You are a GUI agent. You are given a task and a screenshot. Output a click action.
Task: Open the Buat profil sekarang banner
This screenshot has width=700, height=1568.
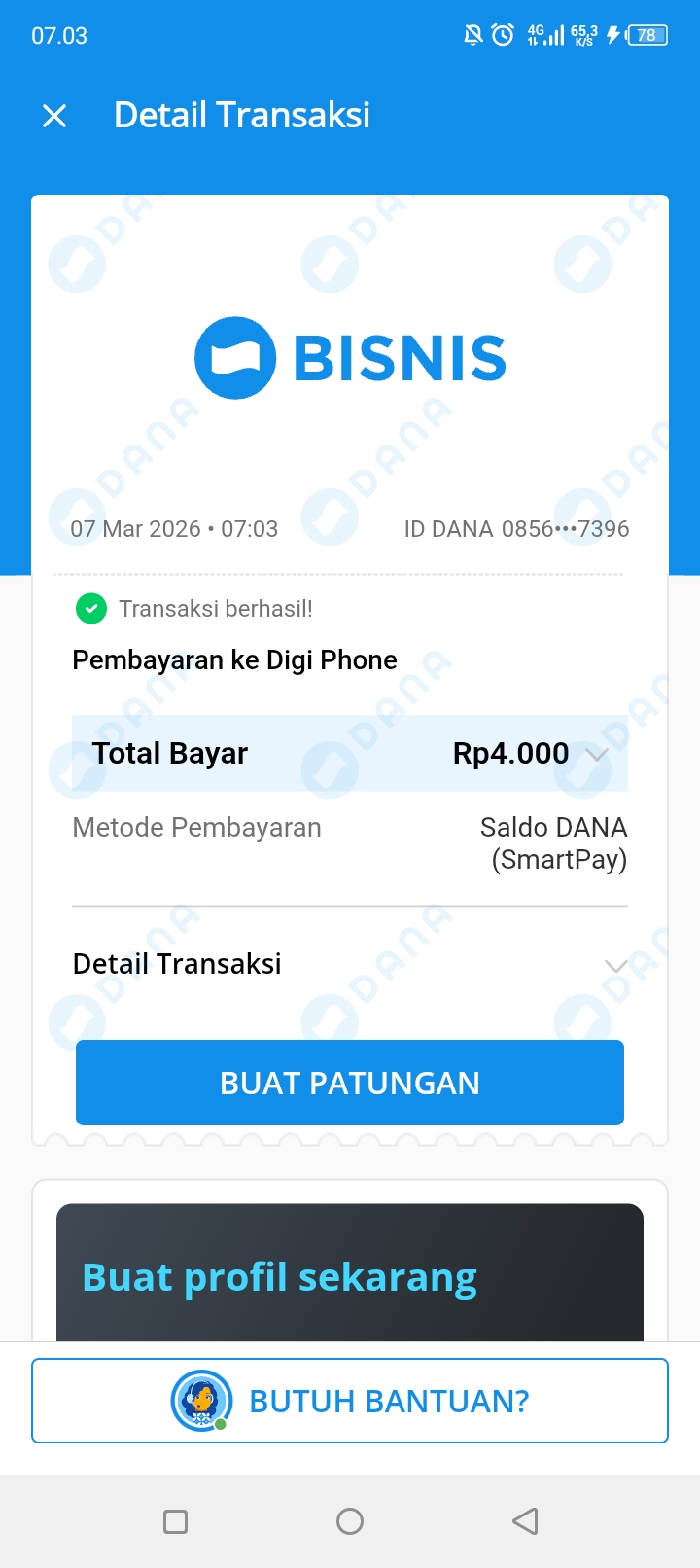[x=350, y=1274]
